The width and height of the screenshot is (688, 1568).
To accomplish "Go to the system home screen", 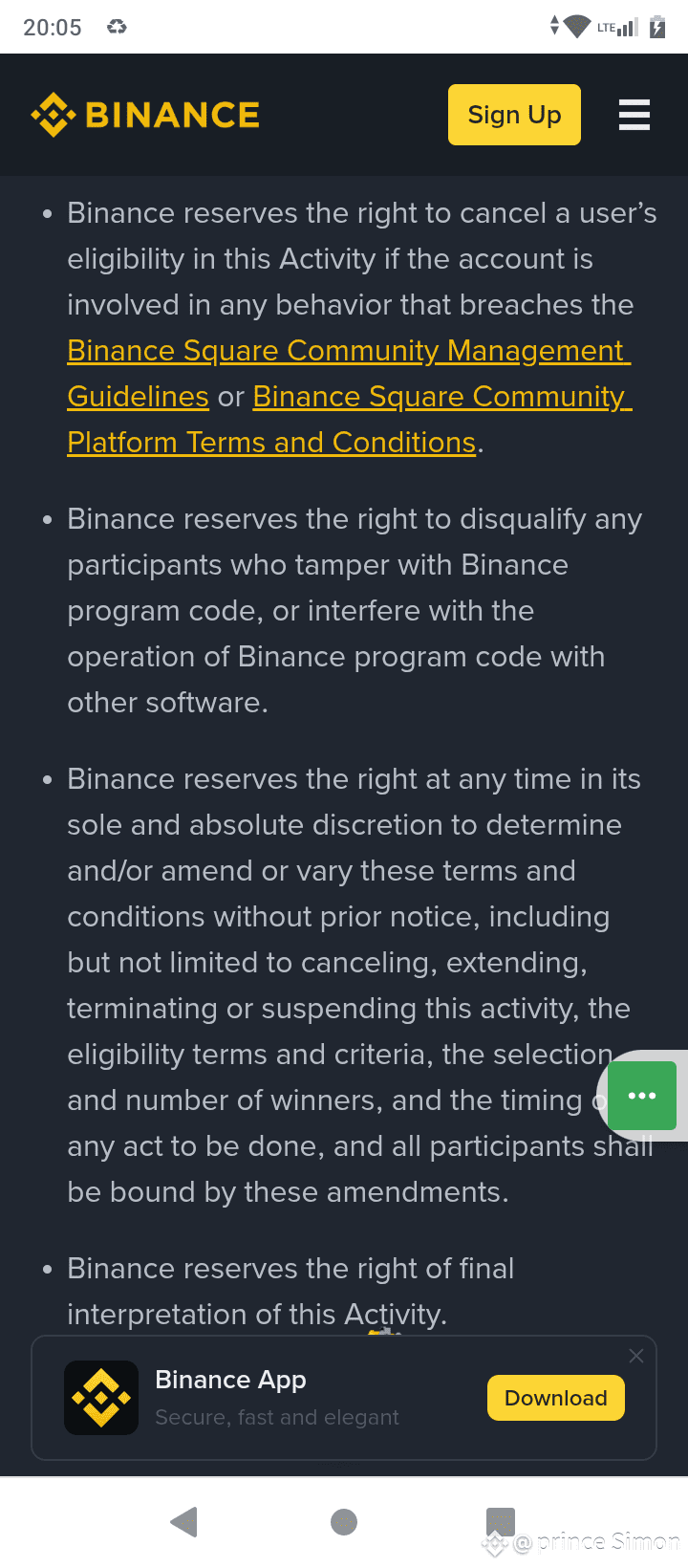I will 344,1521.
